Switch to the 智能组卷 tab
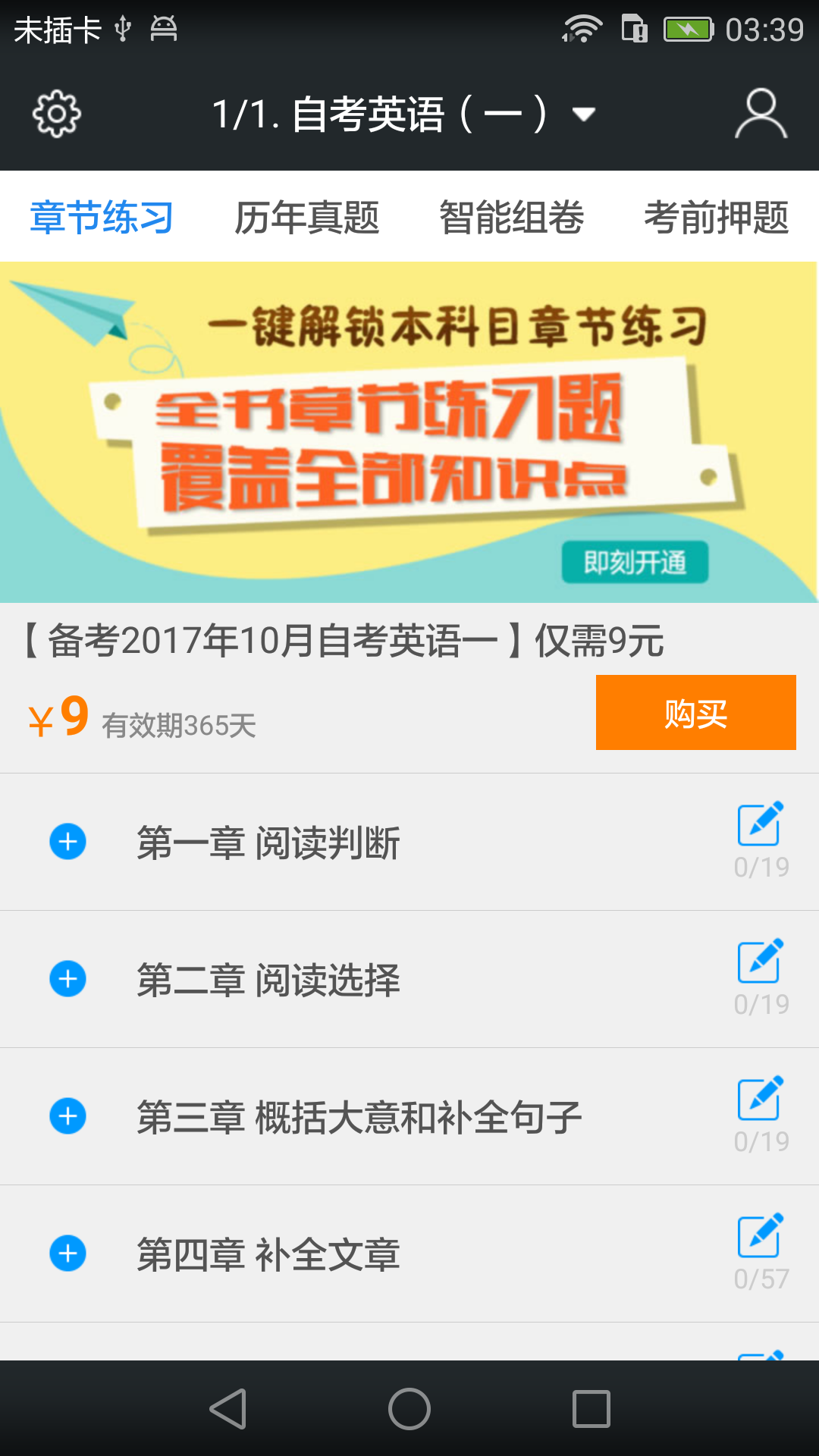819x1456 pixels. [512, 218]
